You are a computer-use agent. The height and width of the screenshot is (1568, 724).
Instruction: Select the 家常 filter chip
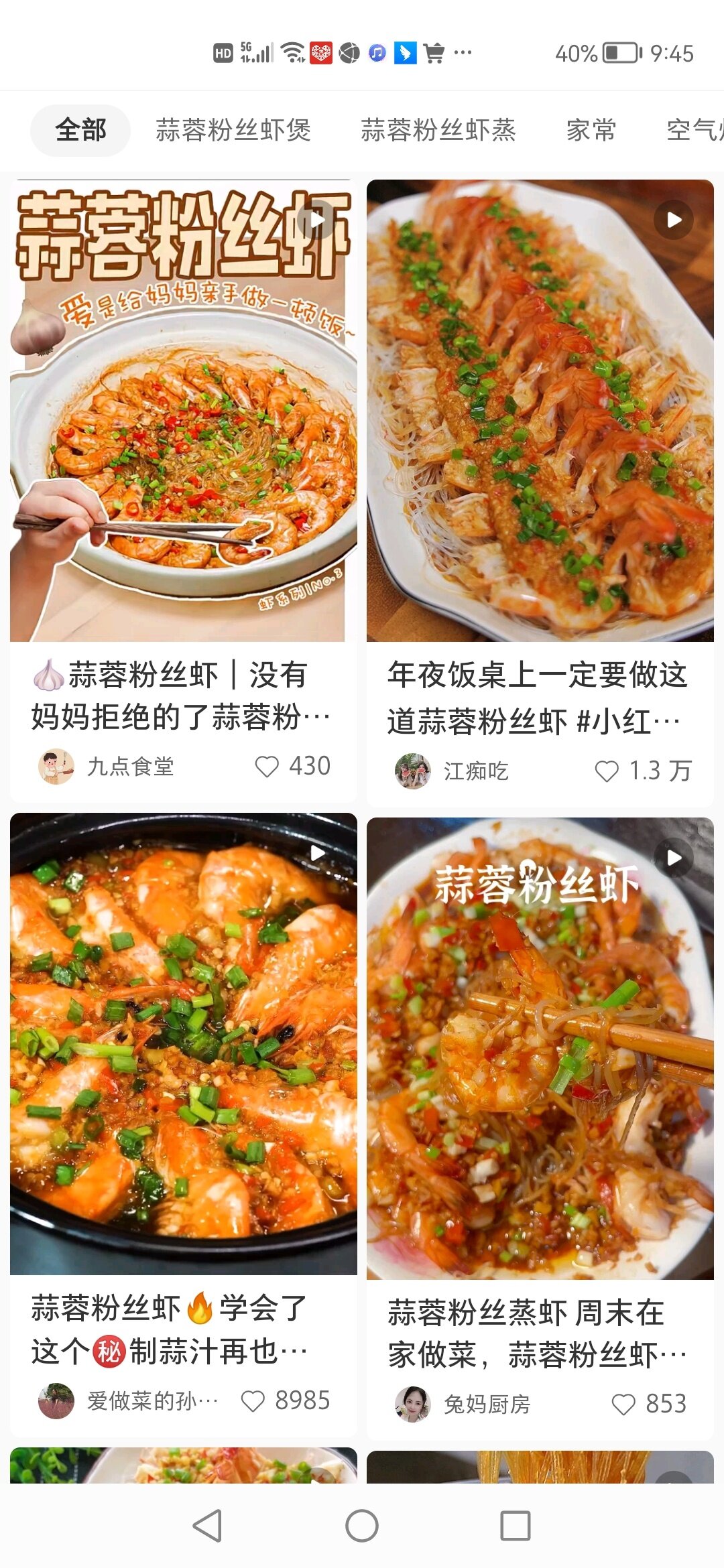tap(591, 130)
